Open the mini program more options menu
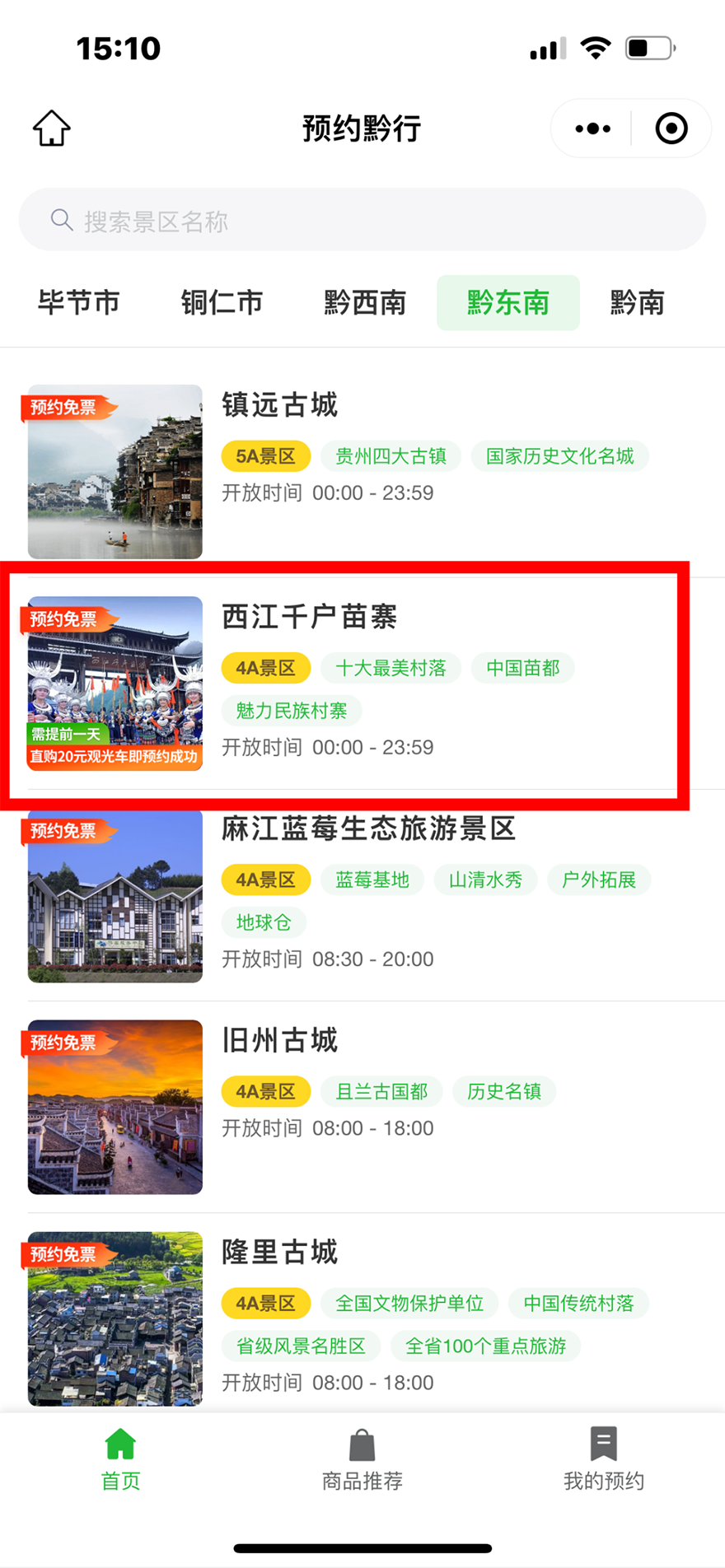Image resolution: width=725 pixels, height=1568 pixels. (x=592, y=128)
